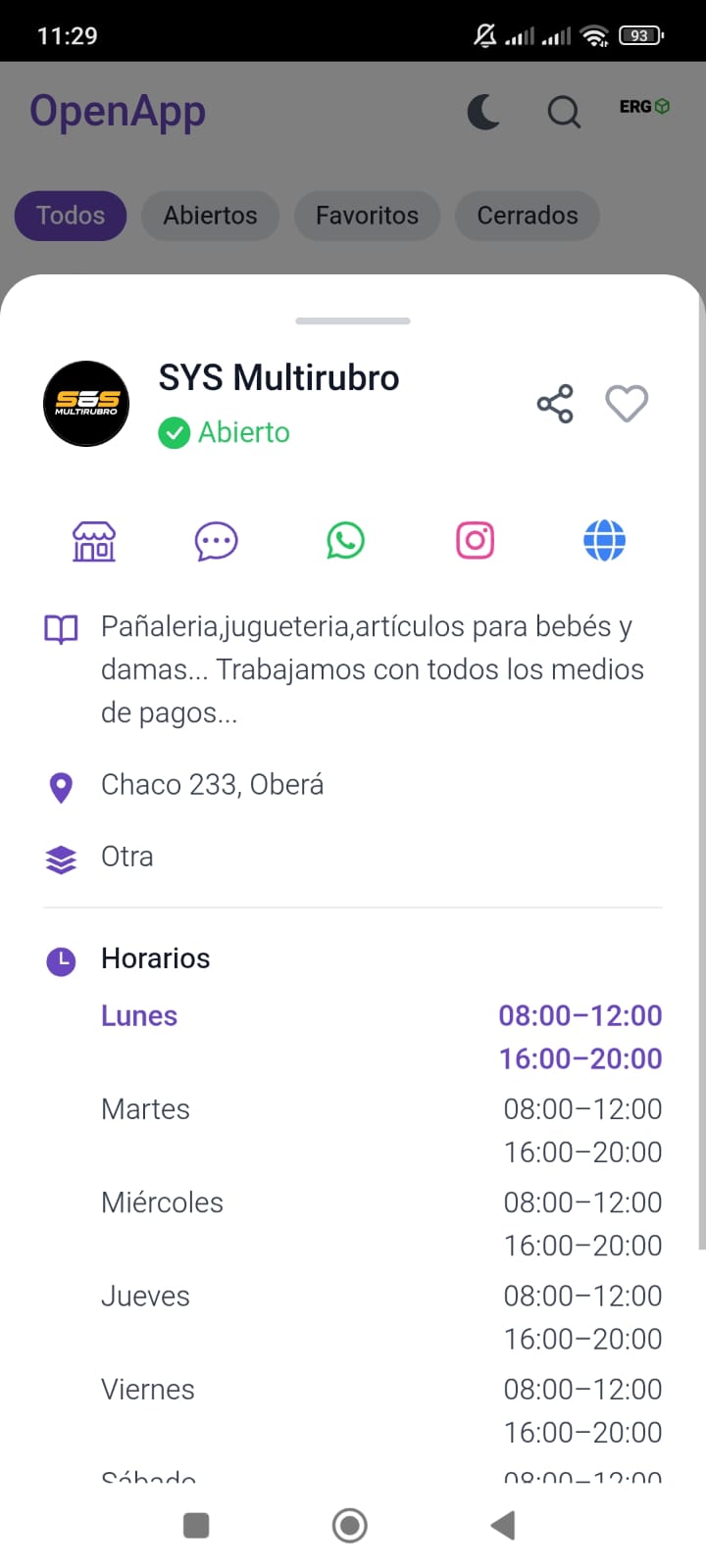Go back using the system back button
Image resolution: width=706 pixels, height=1568 pixels.
coord(503,1525)
